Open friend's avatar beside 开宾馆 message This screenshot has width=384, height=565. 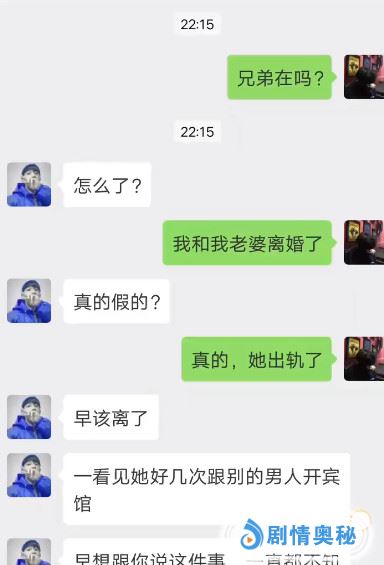click(x=29, y=475)
